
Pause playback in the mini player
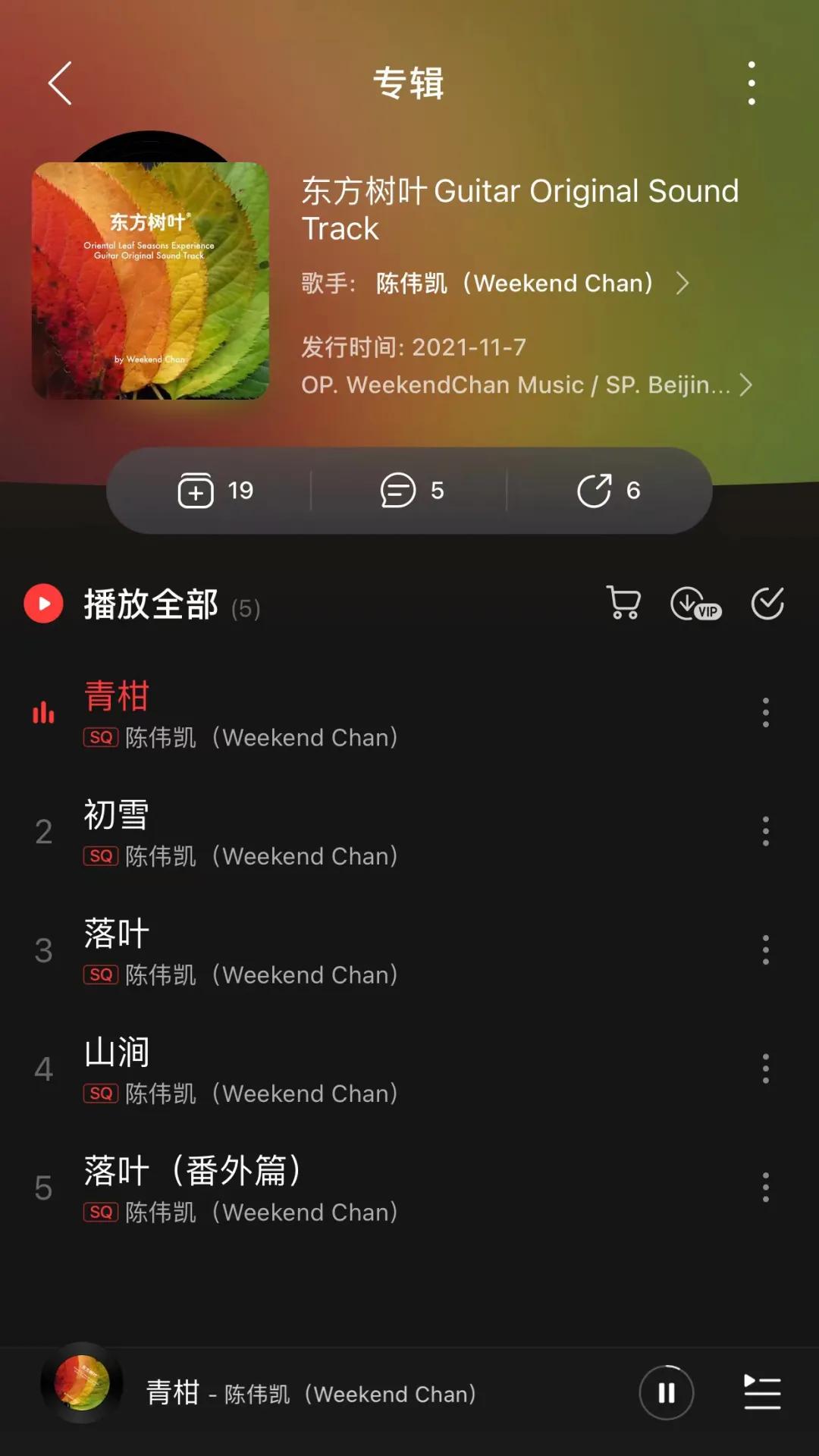coord(667,1394)
